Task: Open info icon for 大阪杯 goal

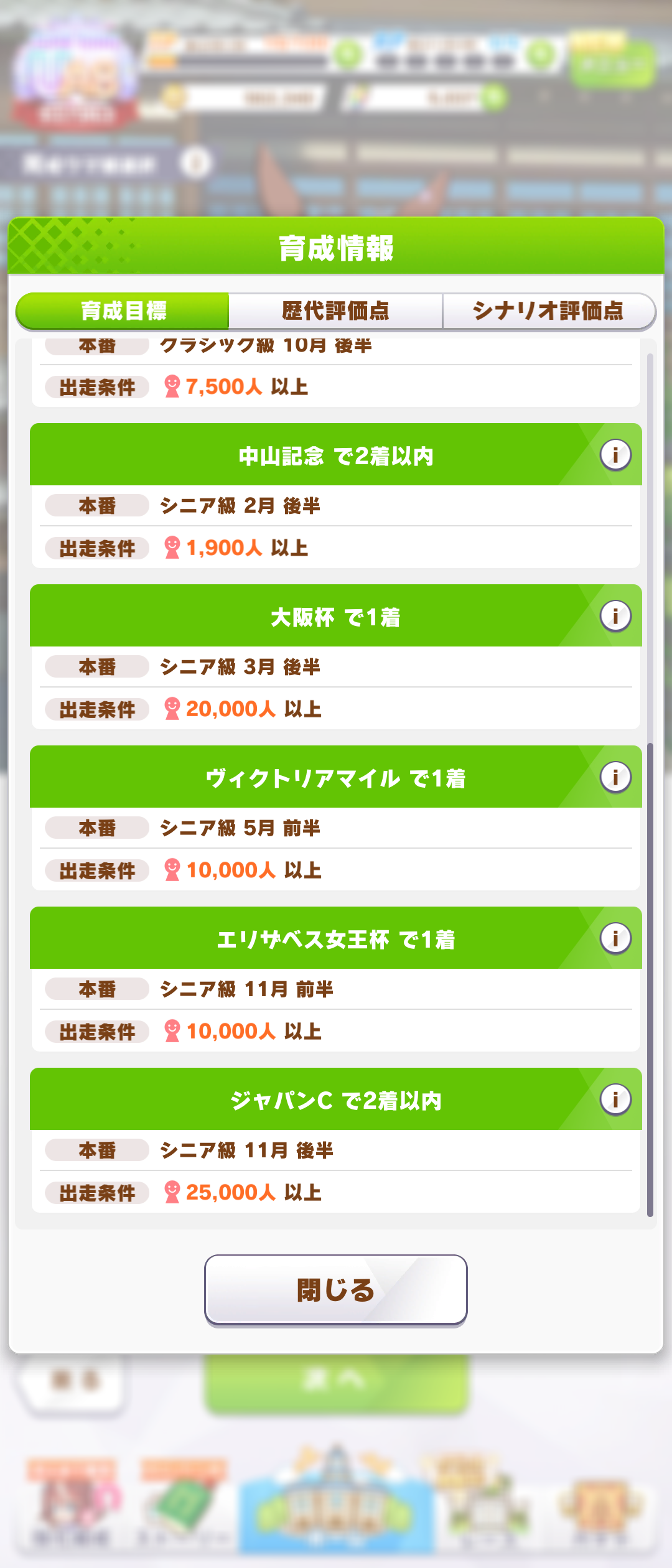Action: point(615,616)
